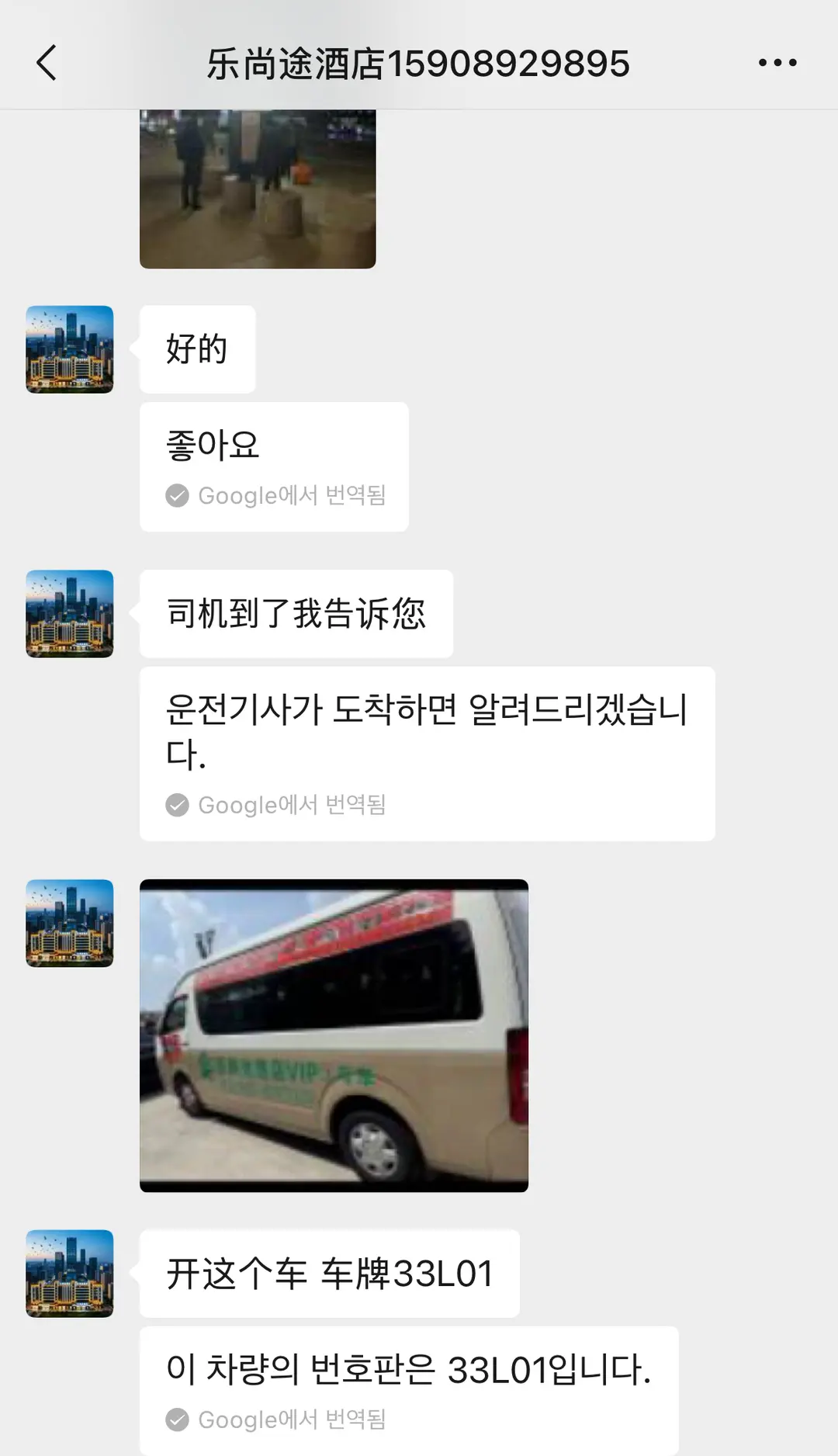Open the van photo message

pos(334,1035)
